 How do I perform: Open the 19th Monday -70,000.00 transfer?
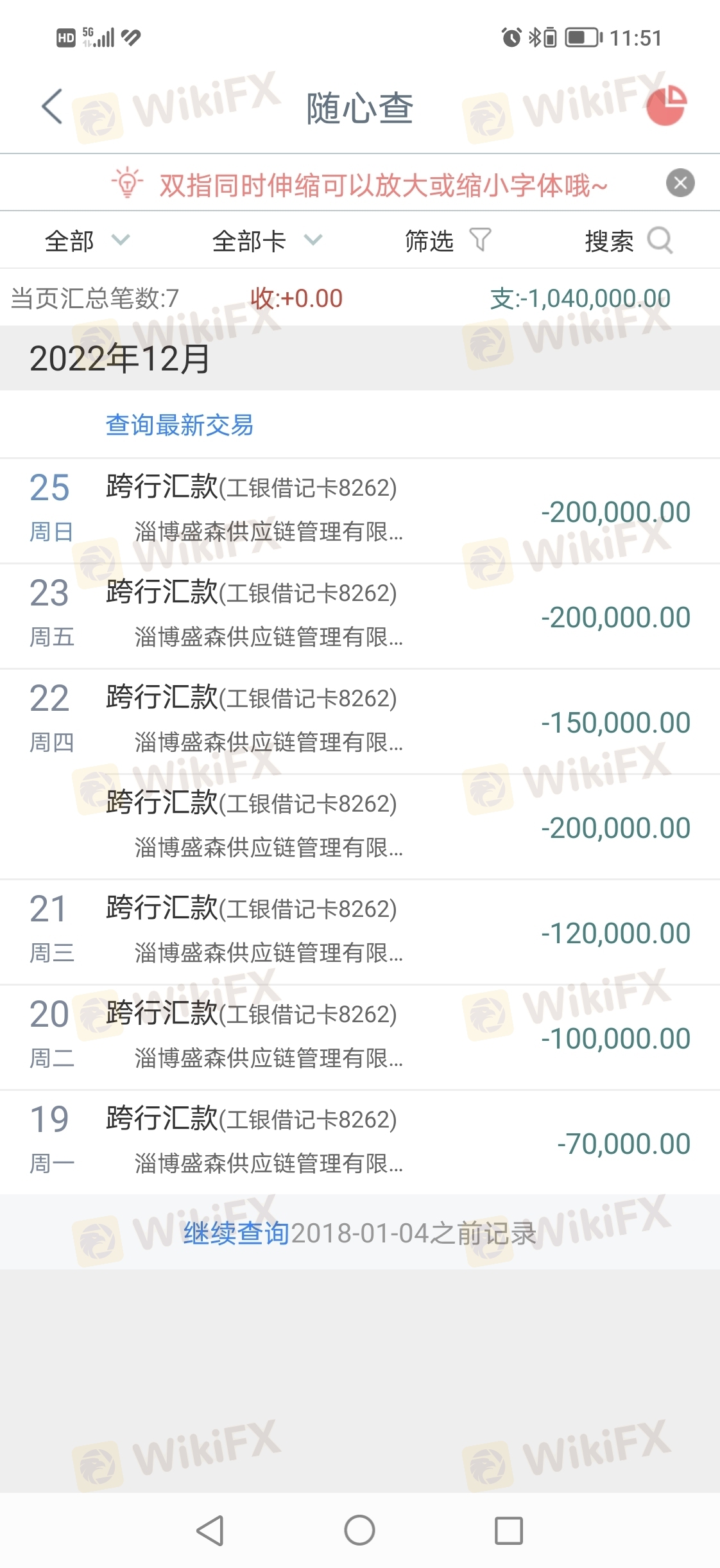click(x=360, y=1143)
